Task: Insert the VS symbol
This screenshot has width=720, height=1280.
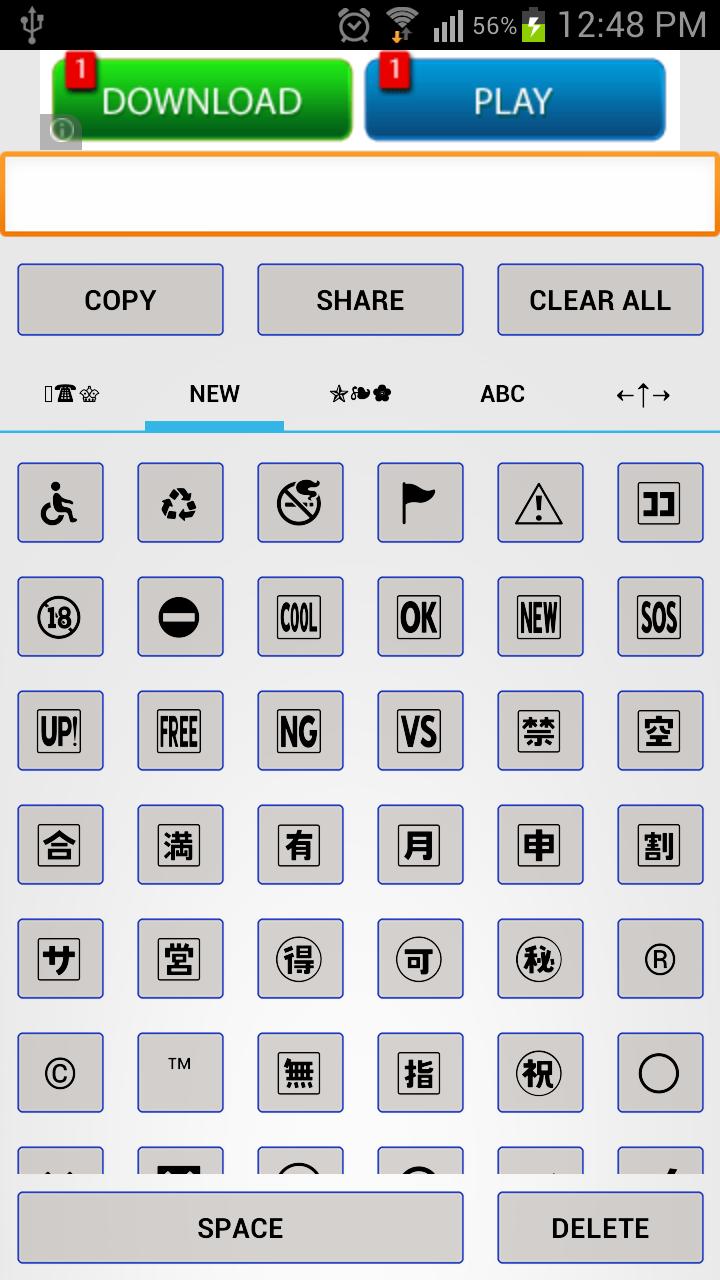Action: [x=420, y=730]
